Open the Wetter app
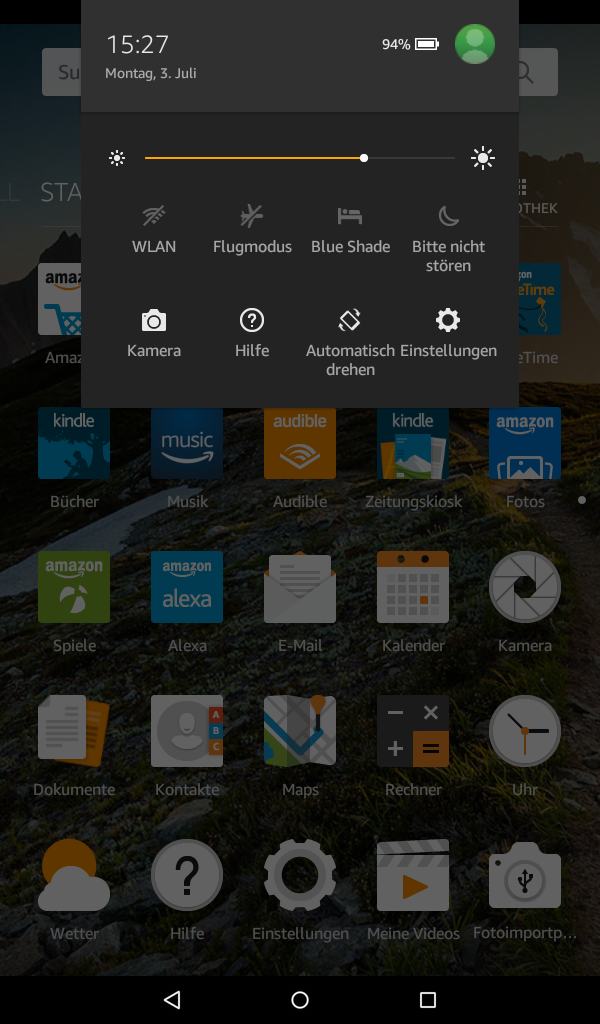Viewport: 600px width, 1024px height. [74, 886]
